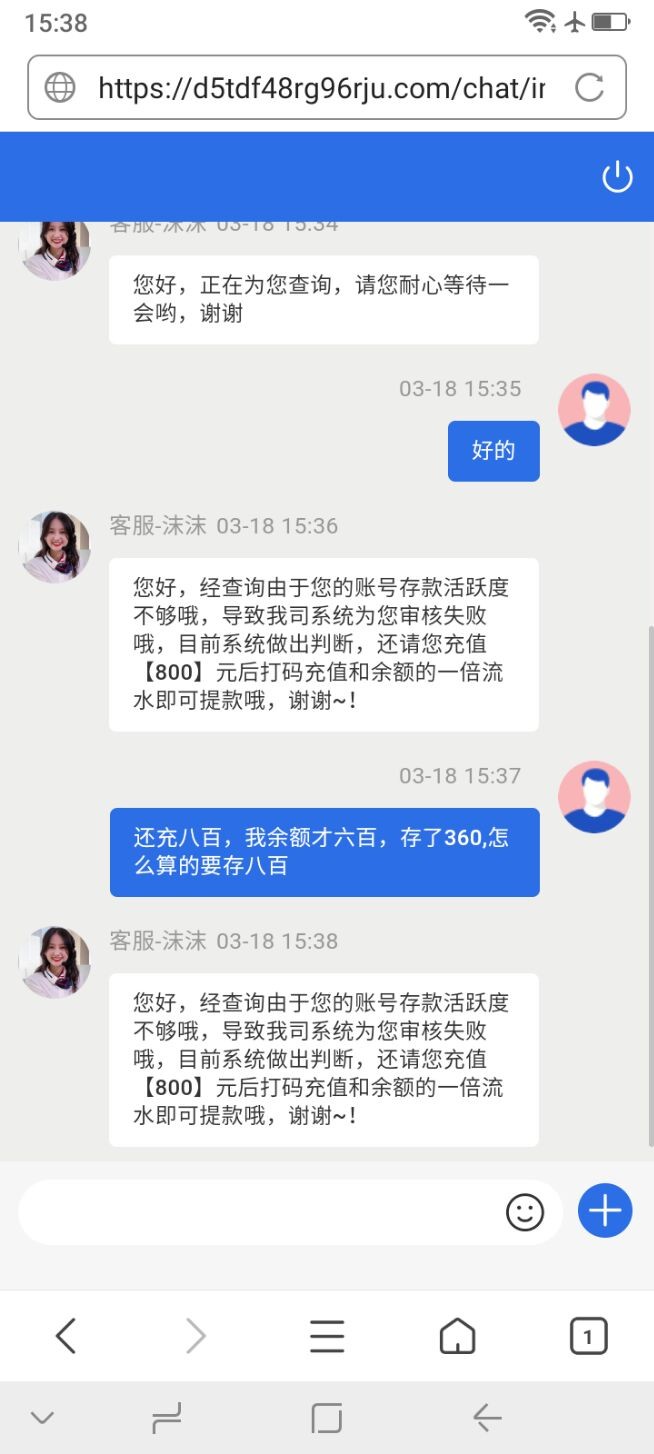Open the plus attachment button
Screen dimensions: 654x1454
pos(605,1211)
